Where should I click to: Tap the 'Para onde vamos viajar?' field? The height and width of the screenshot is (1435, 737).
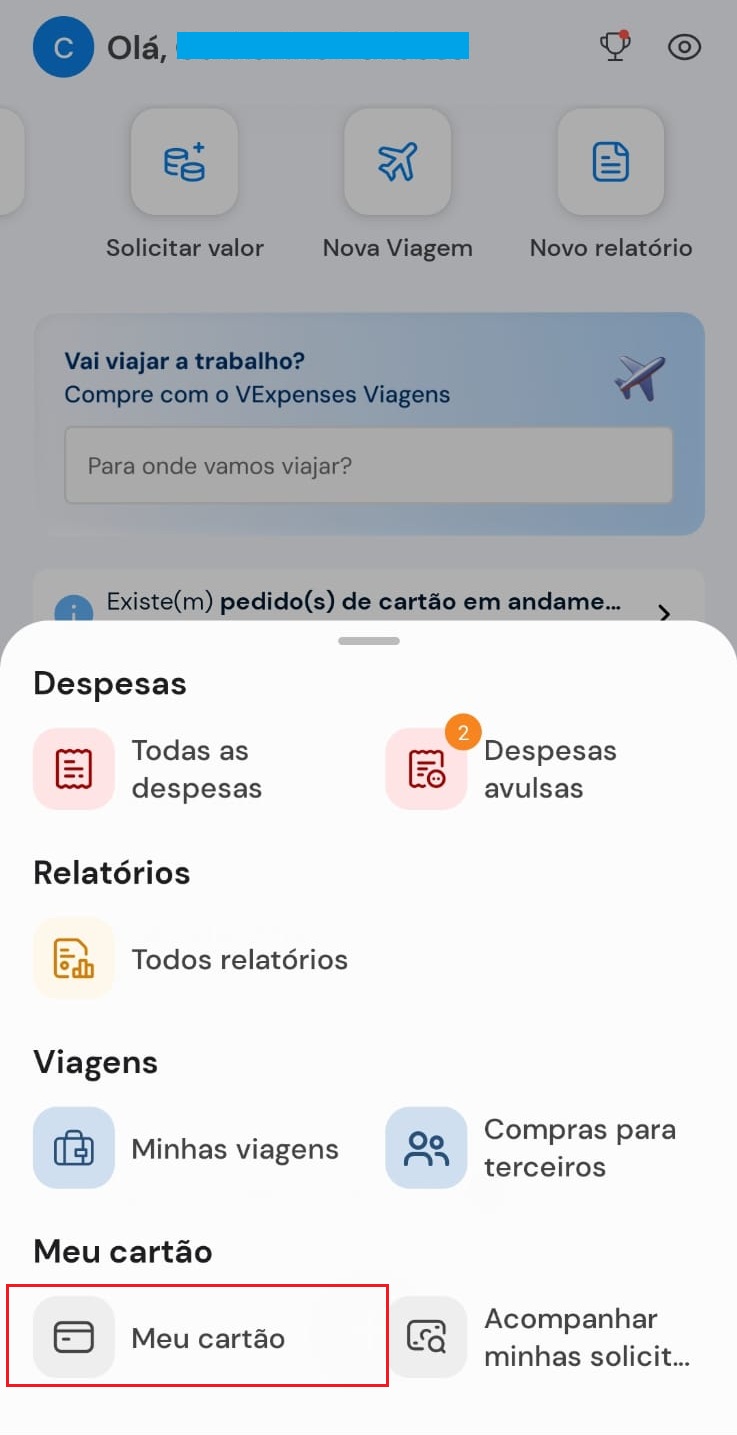point(368,466)
